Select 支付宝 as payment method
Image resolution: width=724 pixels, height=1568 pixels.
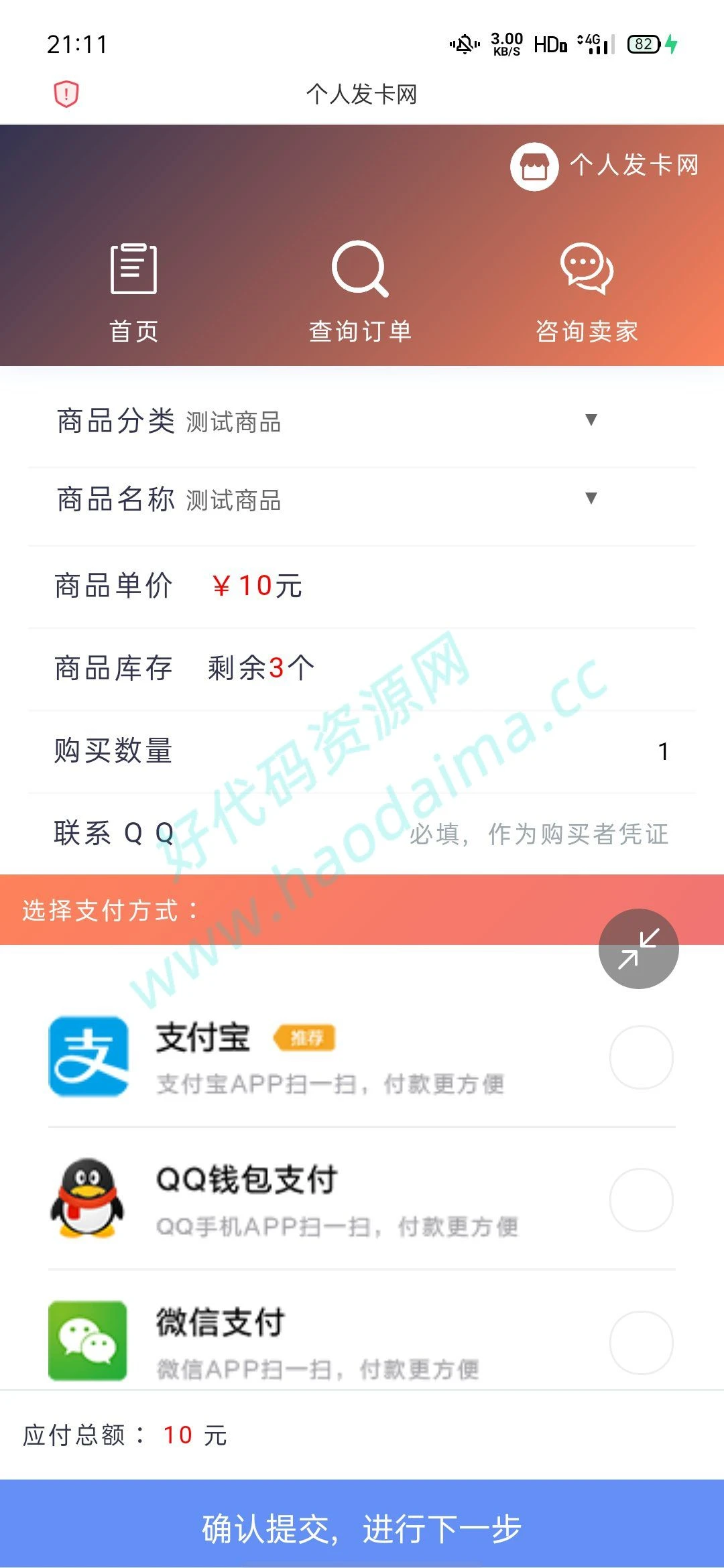pyautogui.click(x=641, y=1057)
